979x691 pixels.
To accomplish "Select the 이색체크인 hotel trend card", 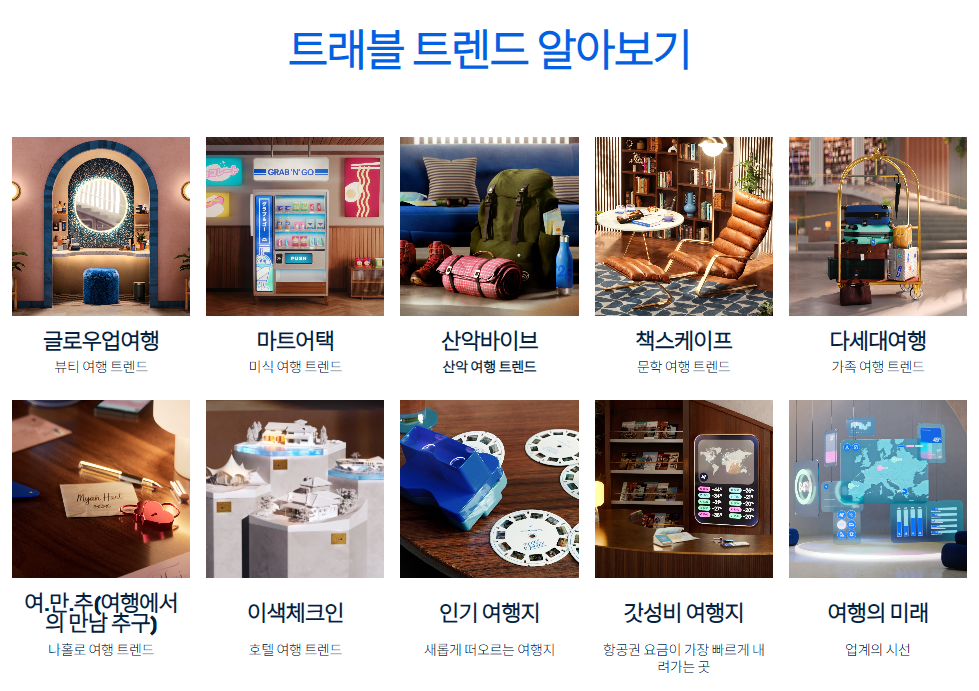I will 295,489.
